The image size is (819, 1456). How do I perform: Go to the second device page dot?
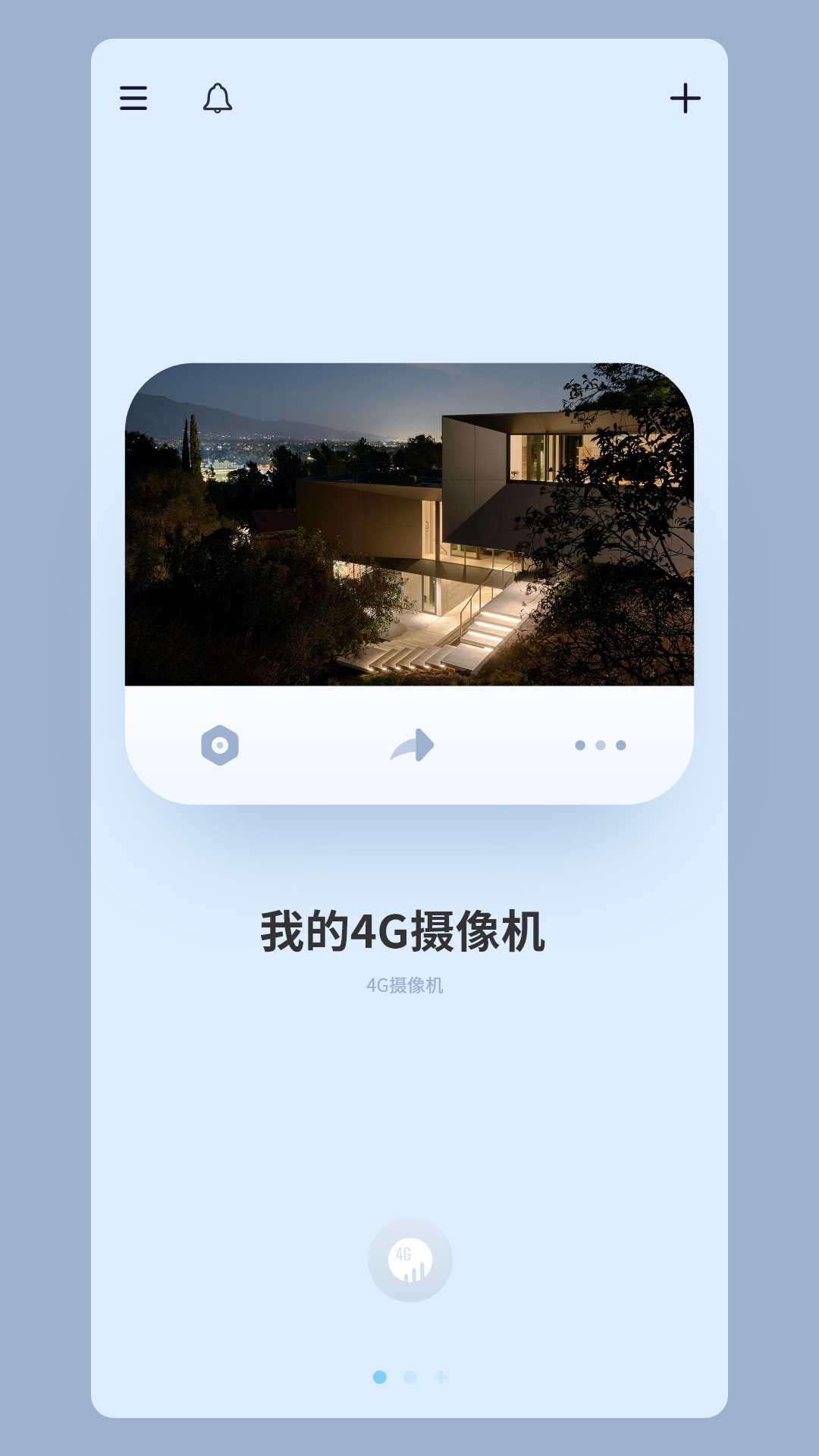coord(410,1377)
